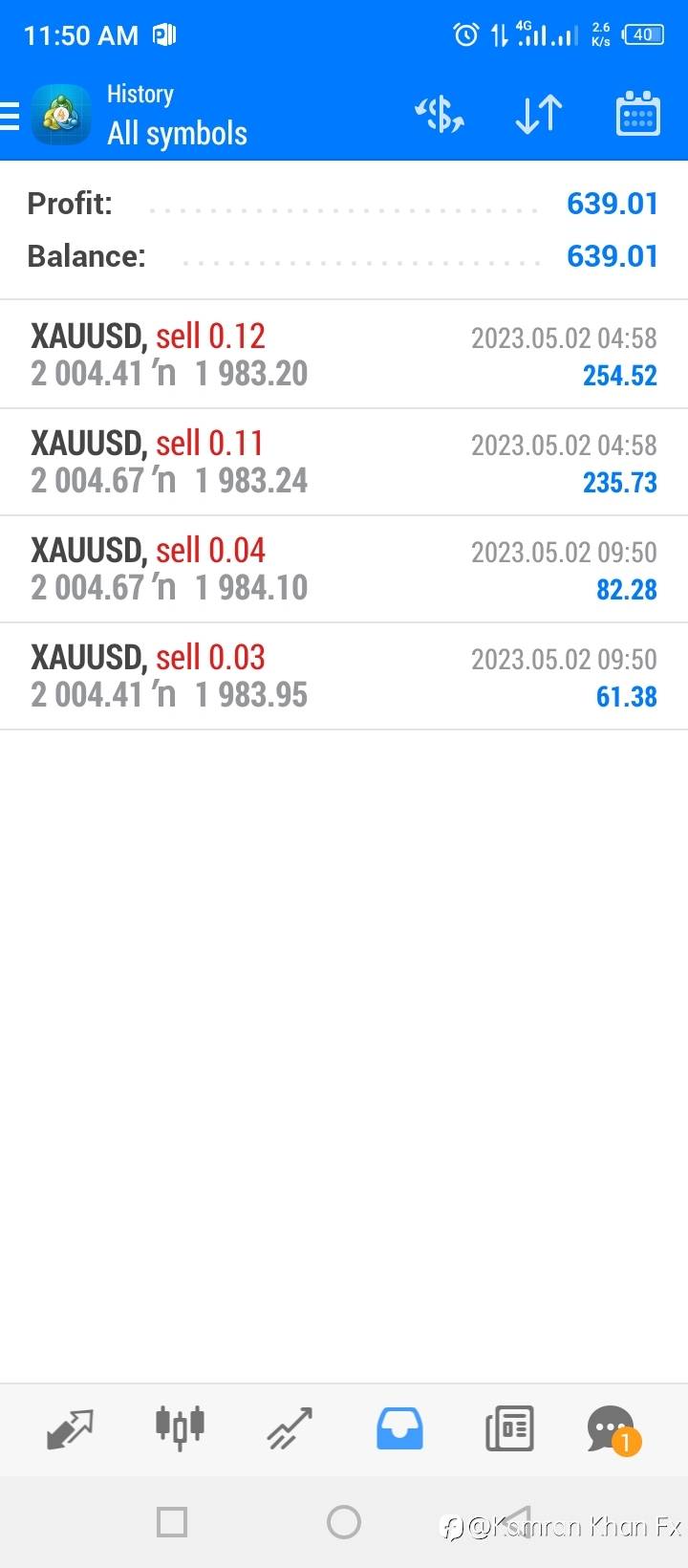The image size is (688, 1568).
Task: Open the side drawer menu
Action: point(10,116)
